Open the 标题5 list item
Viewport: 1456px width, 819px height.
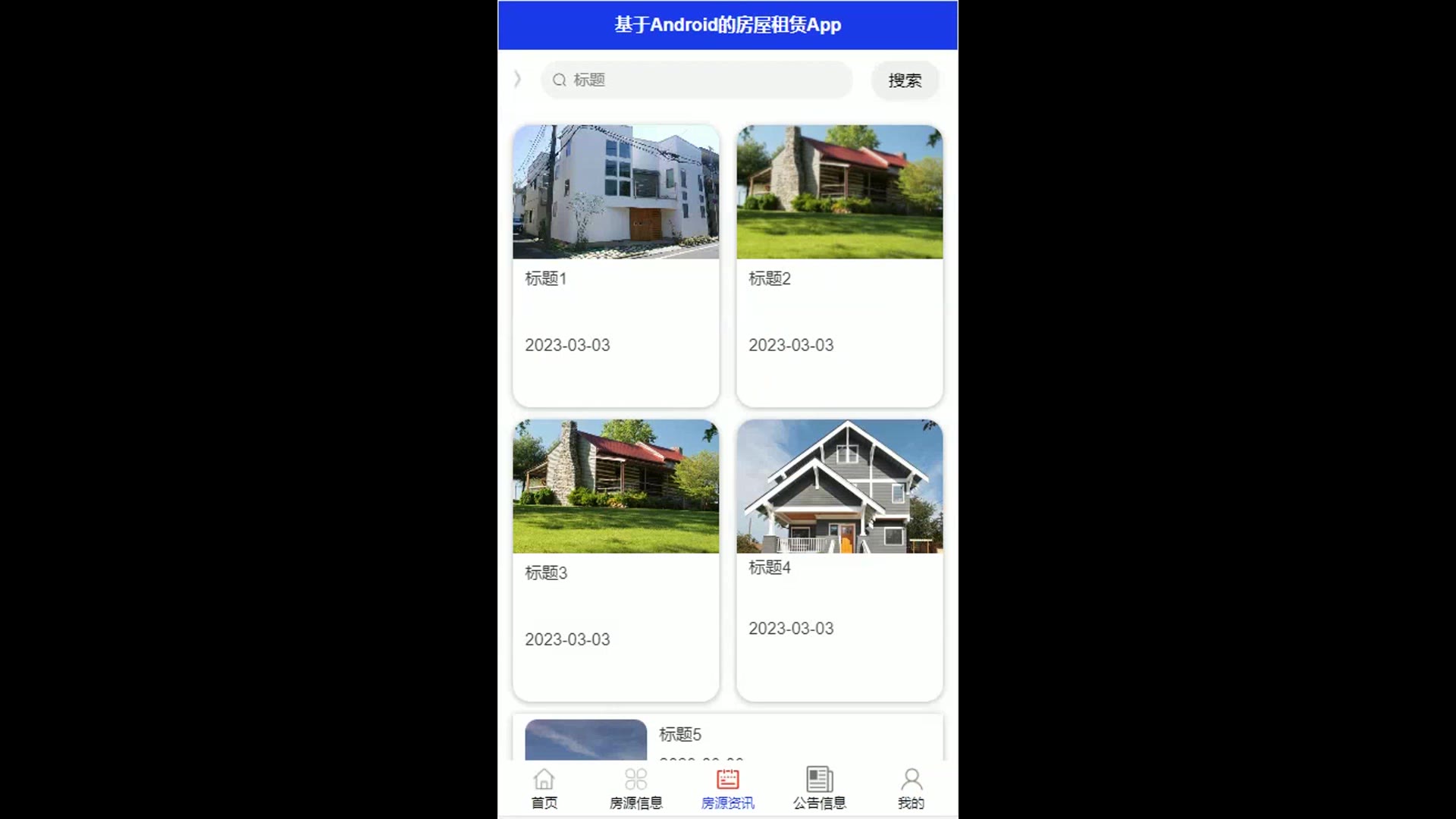click(726, 737)
